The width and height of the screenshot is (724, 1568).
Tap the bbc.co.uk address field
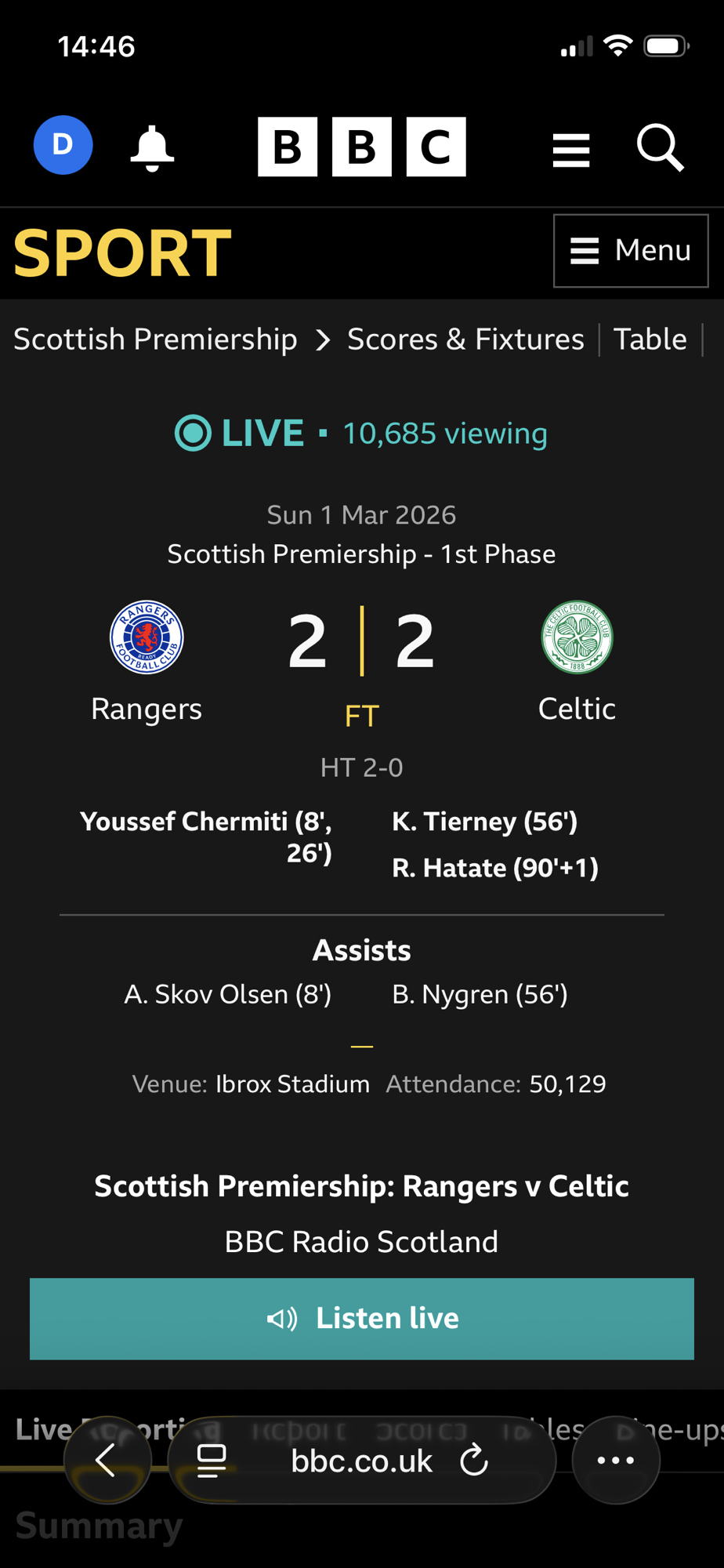(361, 1461)
